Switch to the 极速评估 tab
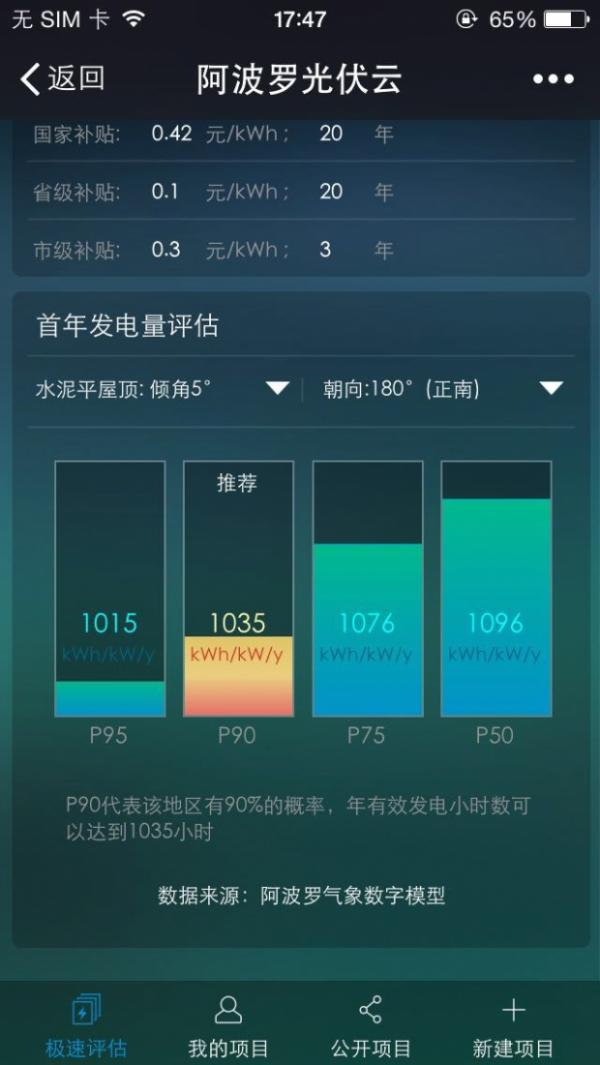600x1065 pixels. point(86,1025)
